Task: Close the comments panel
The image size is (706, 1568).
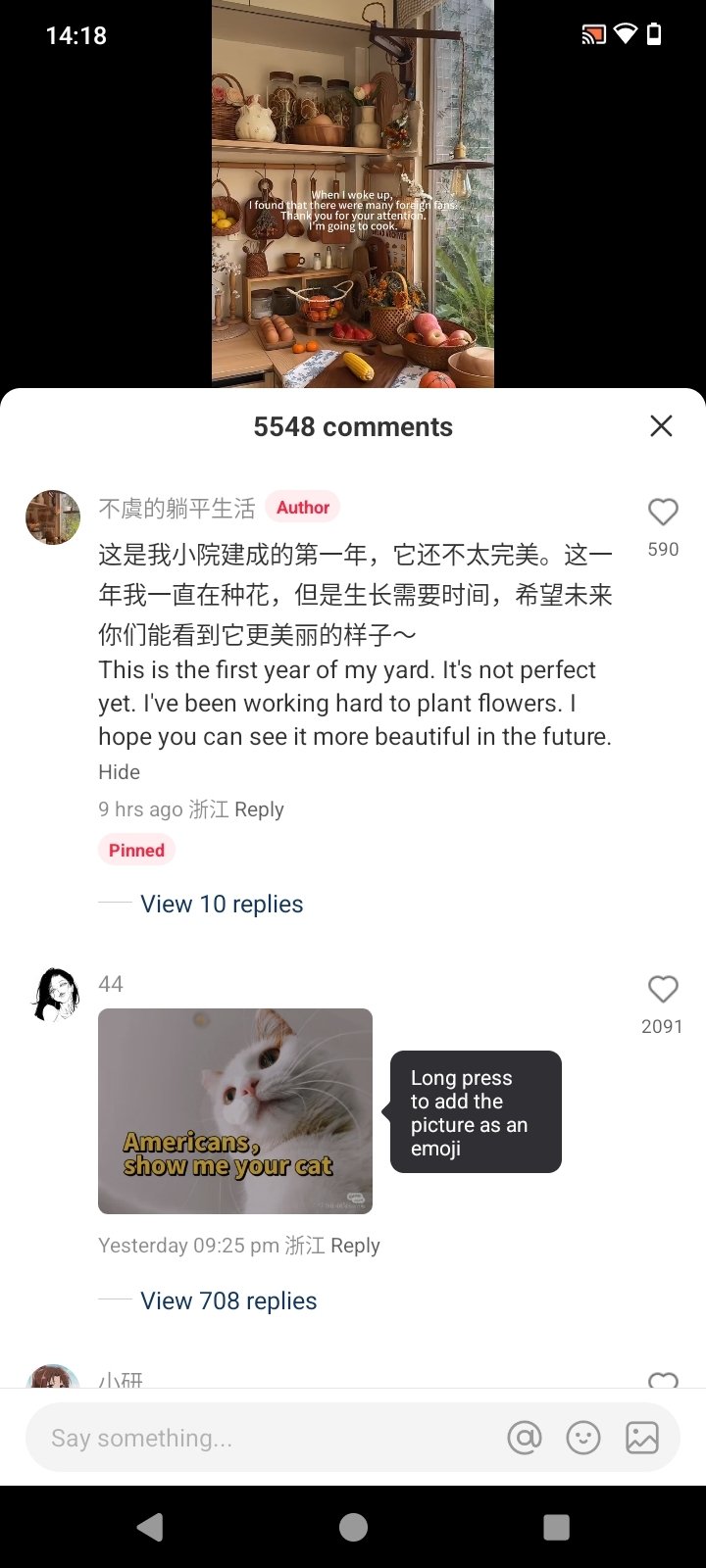Action: 661,426
